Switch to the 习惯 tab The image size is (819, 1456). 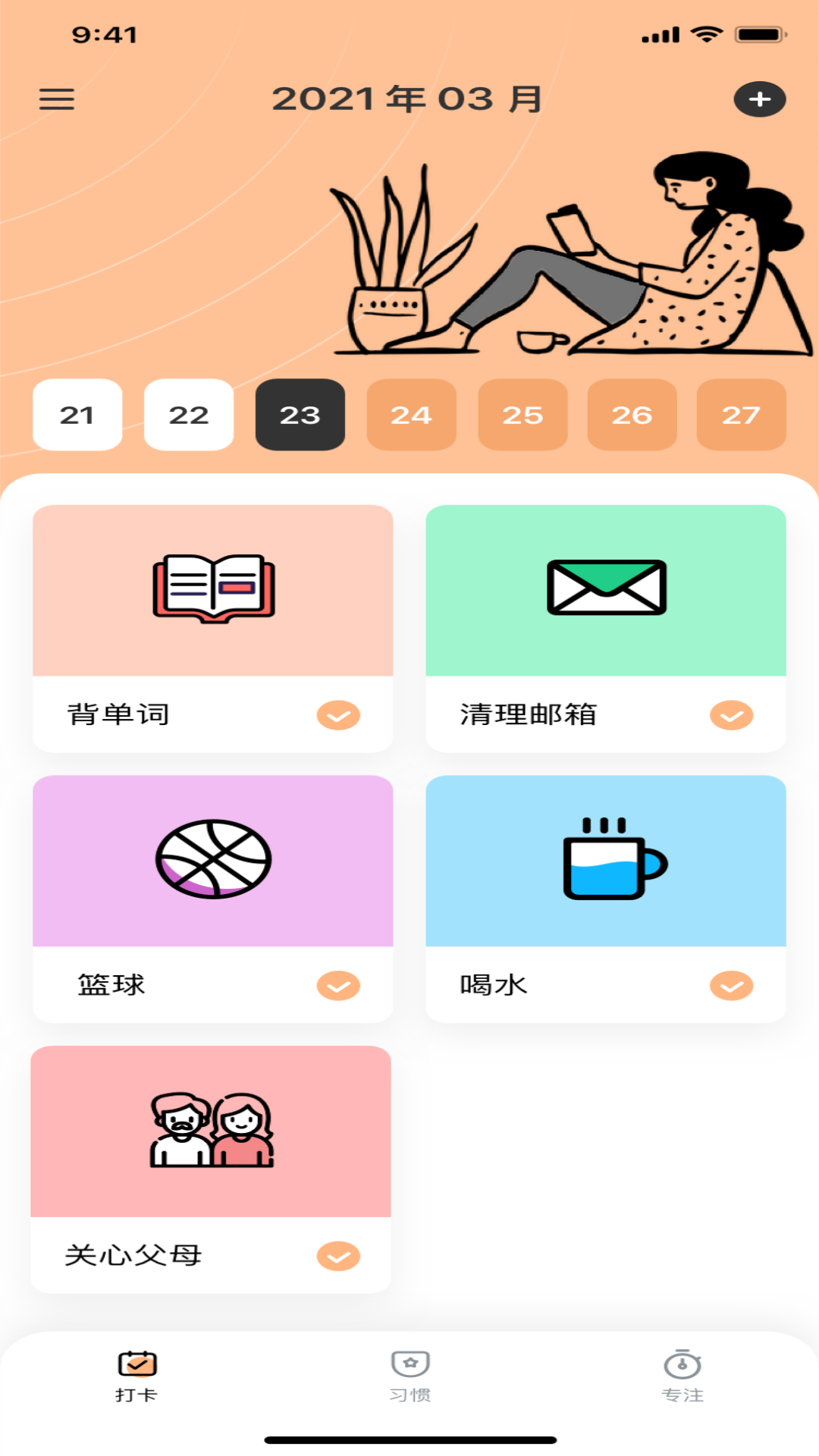pos(410,1376)
